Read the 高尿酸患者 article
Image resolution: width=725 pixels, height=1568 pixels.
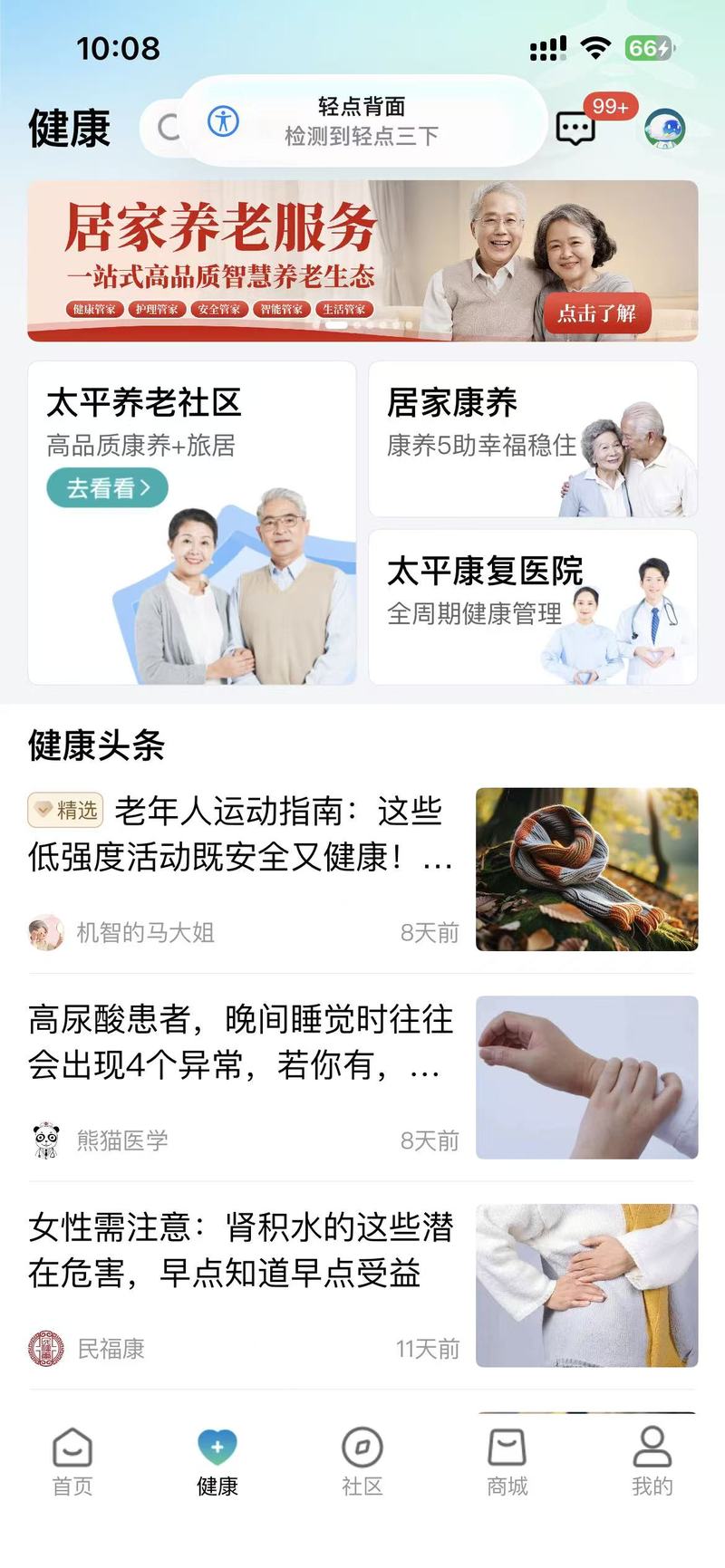coord(241,1042)
